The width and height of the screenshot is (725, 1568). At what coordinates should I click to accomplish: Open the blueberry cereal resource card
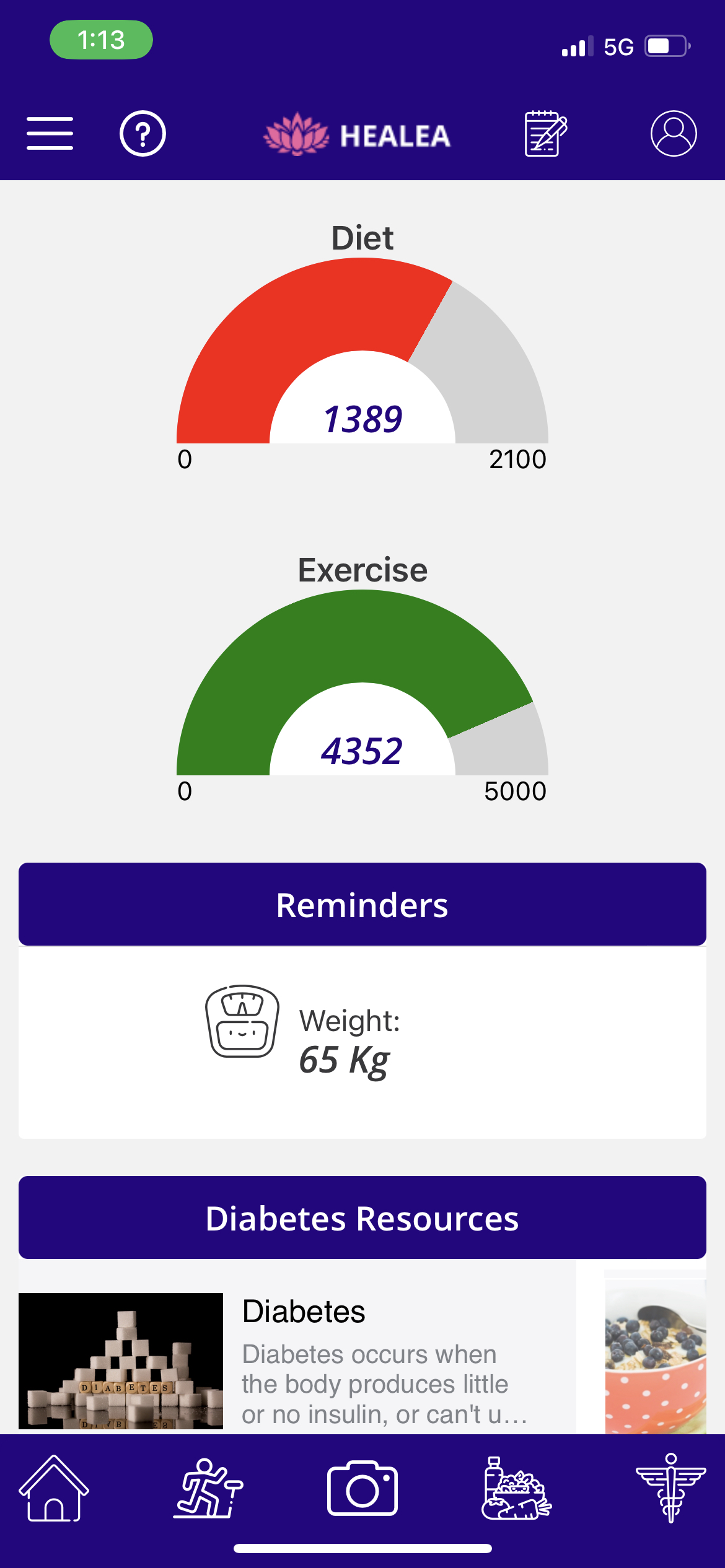(x=656, y=1353)
